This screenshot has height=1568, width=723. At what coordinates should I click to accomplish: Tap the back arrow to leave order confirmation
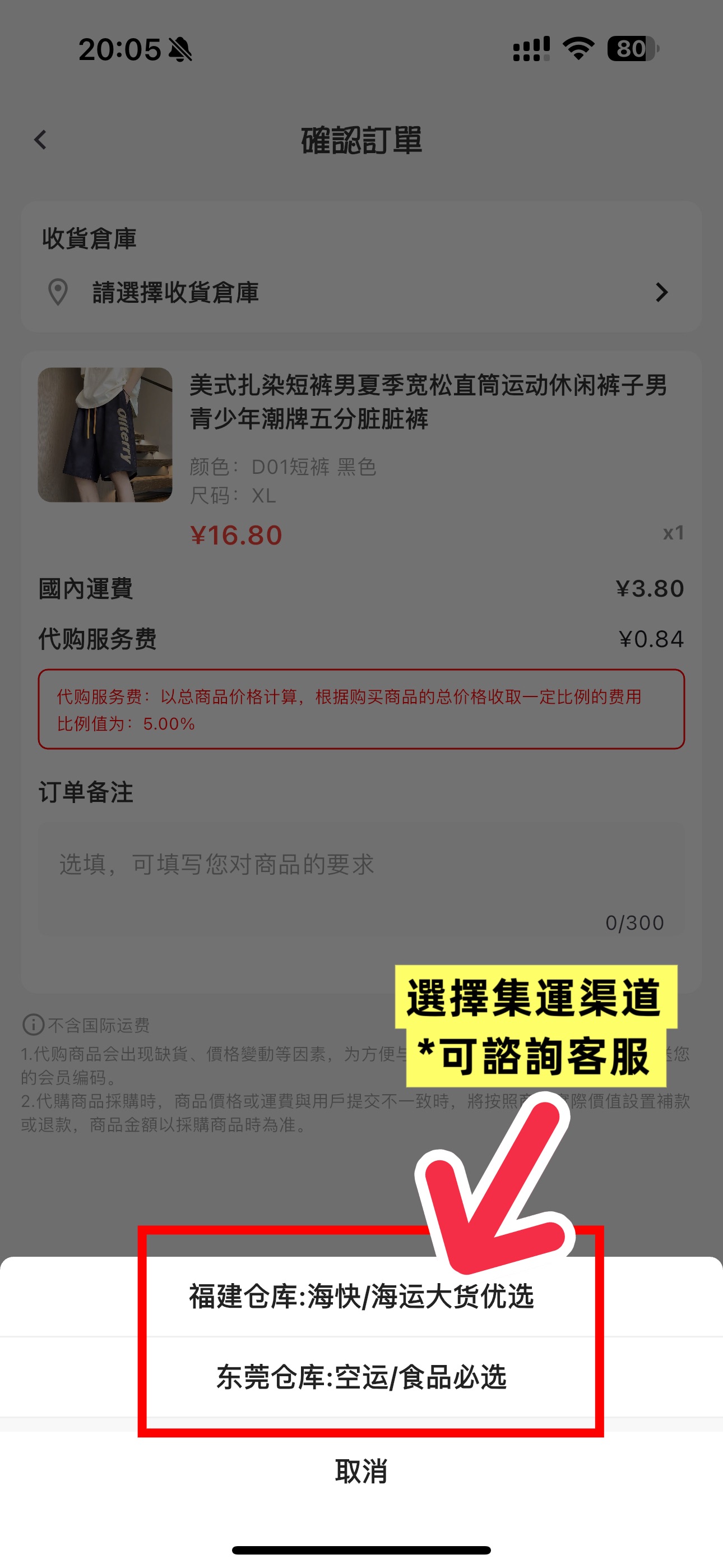tap(41, 140)
